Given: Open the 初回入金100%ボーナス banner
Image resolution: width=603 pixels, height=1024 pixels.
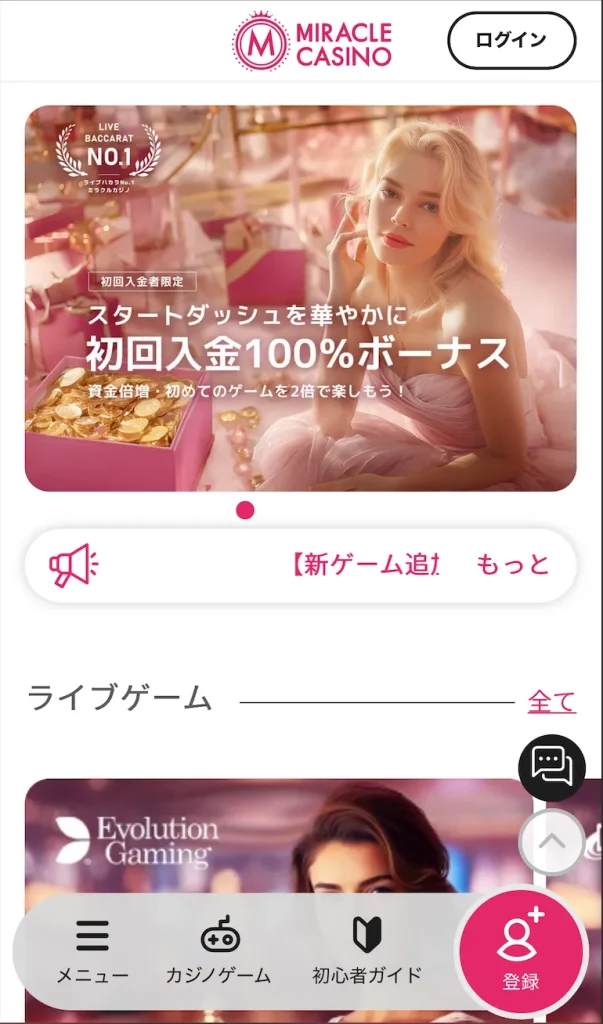Looking at the screenshot, I should click(300, 298).
